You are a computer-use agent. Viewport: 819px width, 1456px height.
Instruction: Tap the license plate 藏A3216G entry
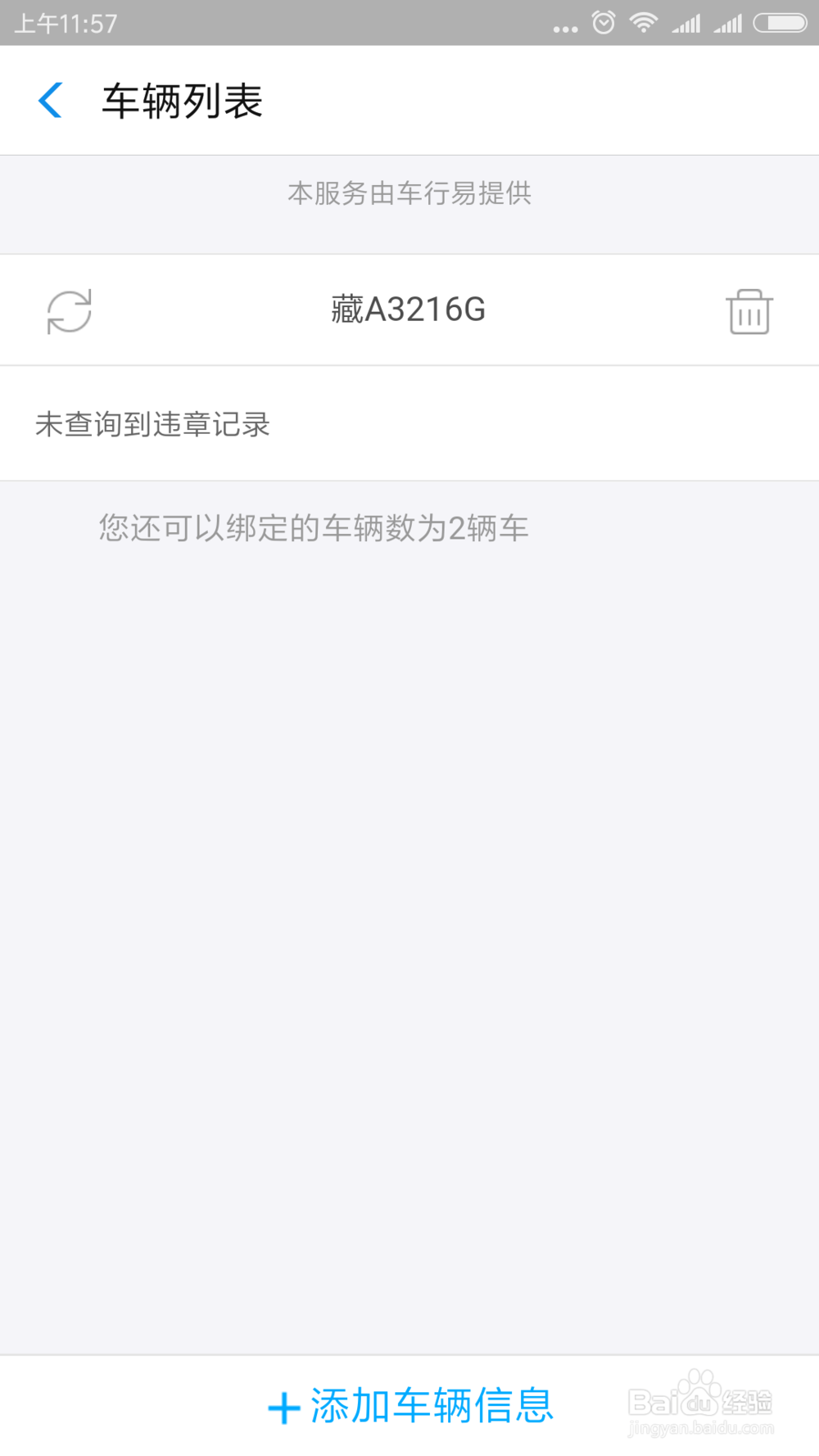(407, 311)
